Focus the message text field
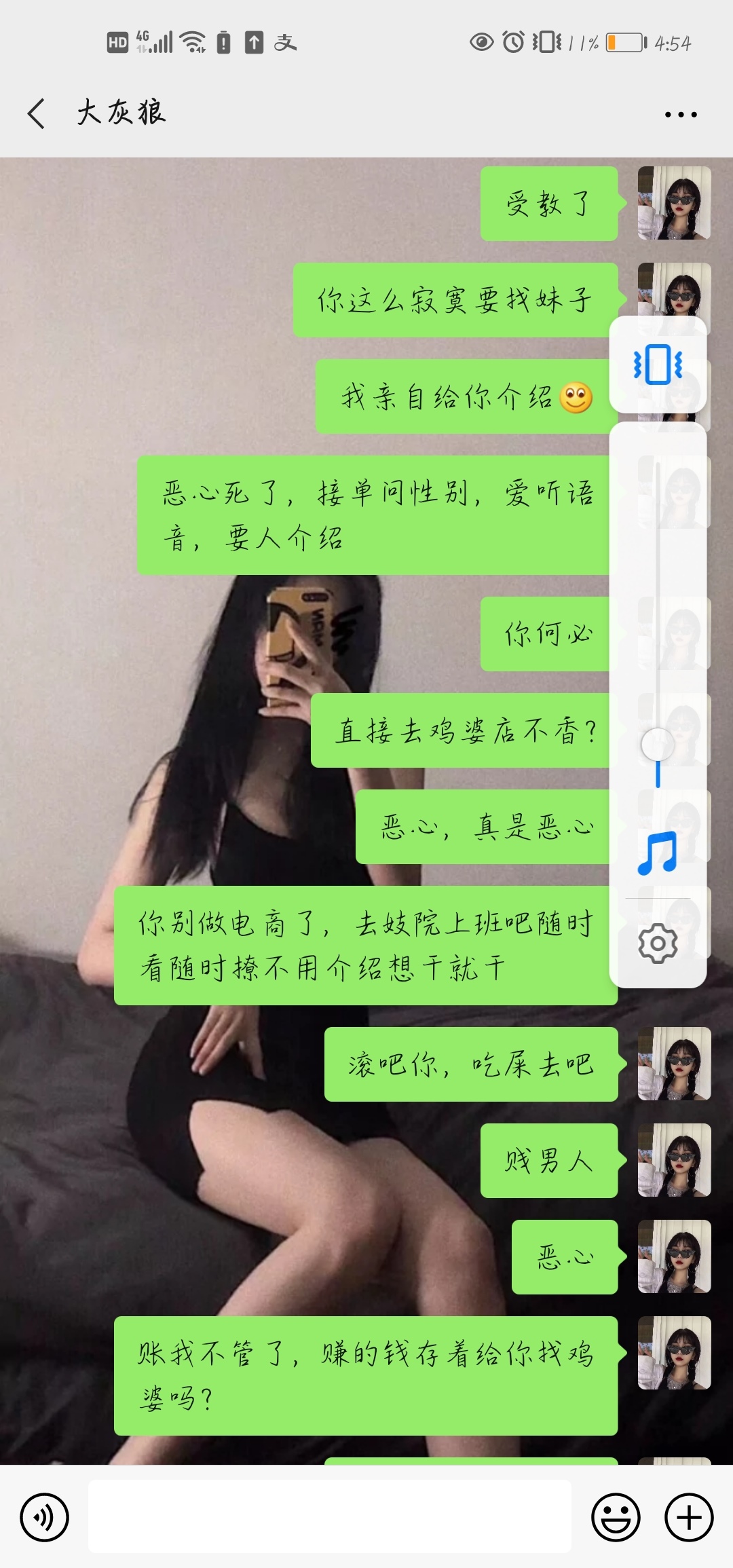 pos(329,1517)
